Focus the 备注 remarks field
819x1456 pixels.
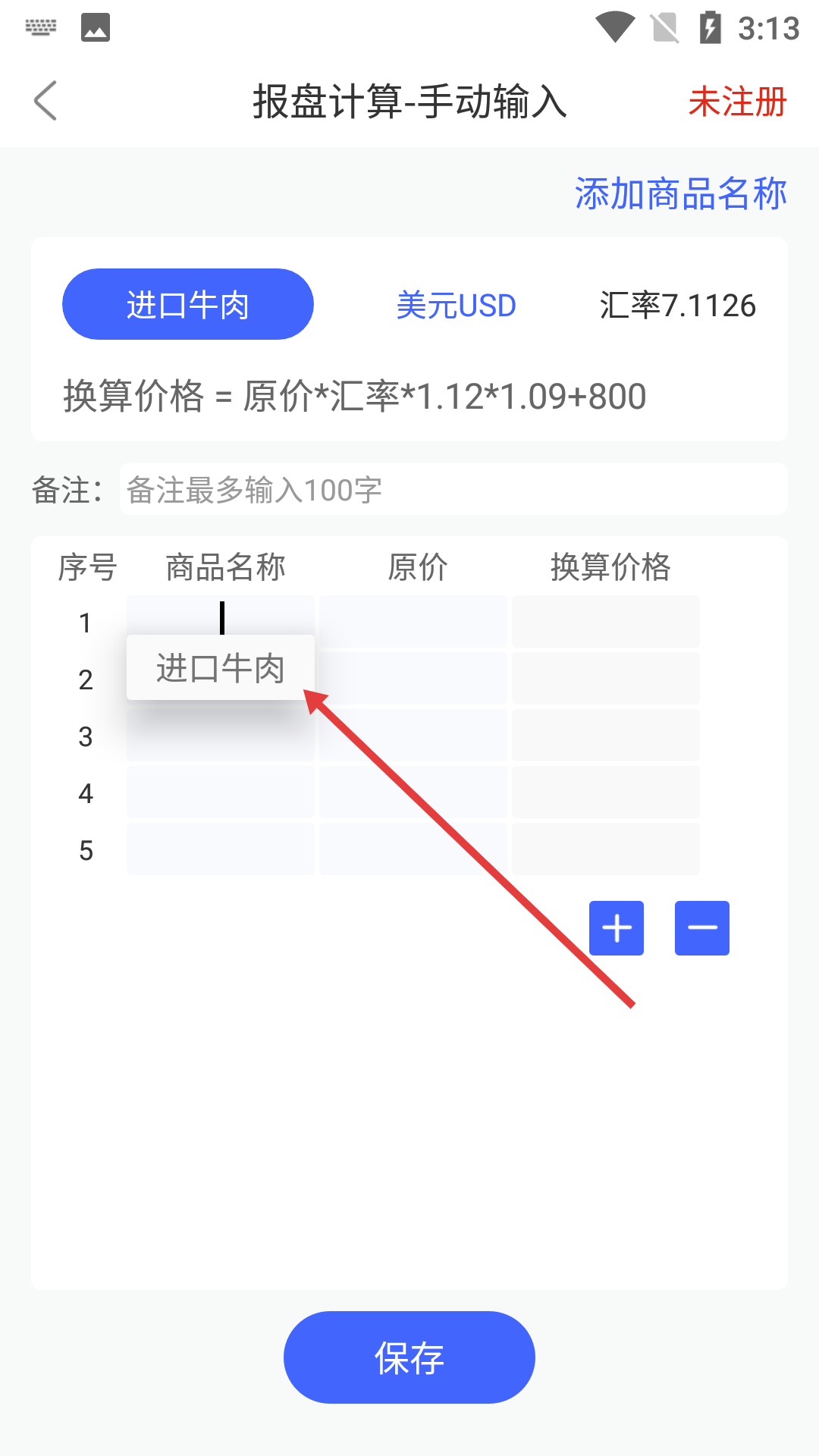[453, 490]
